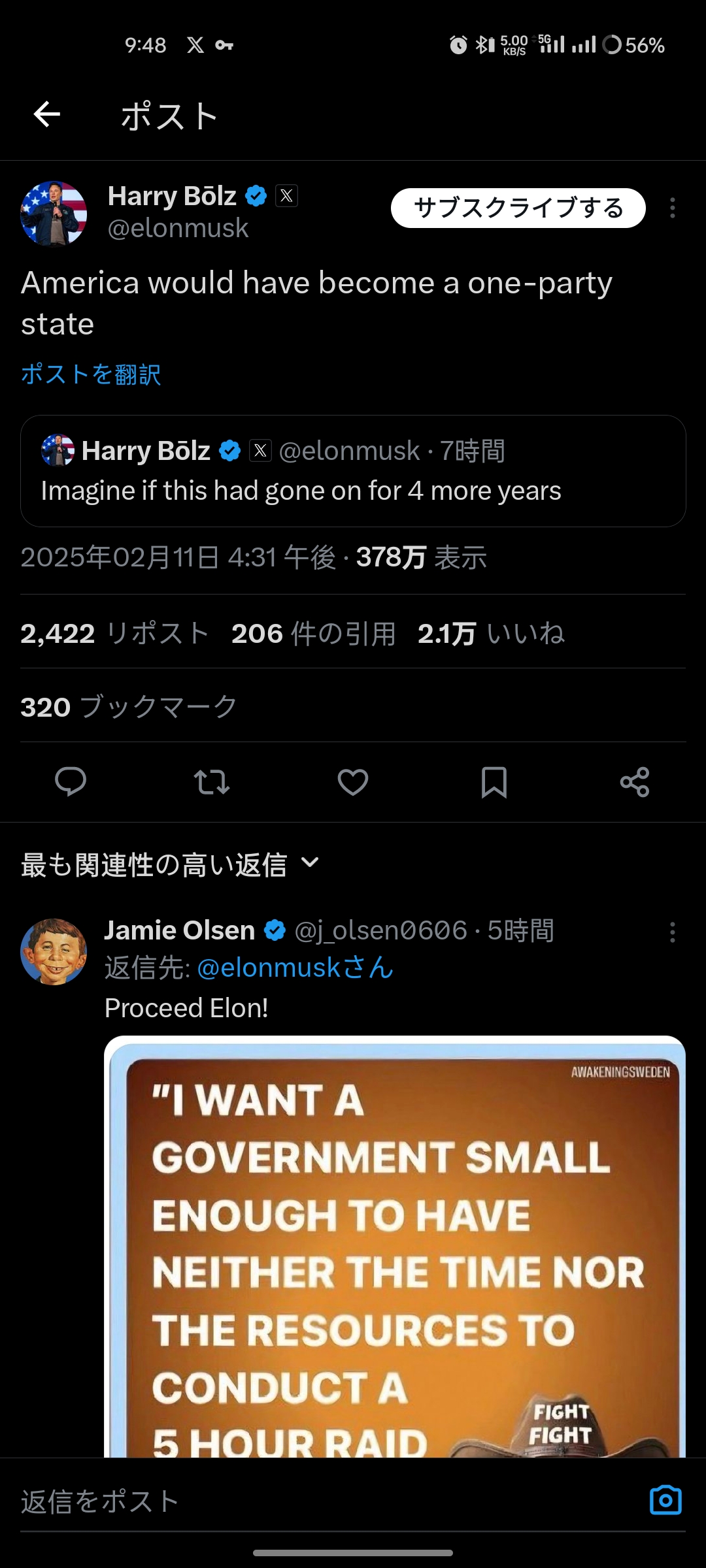Open the quoted post about 4 more years

[x=353, y=471]
